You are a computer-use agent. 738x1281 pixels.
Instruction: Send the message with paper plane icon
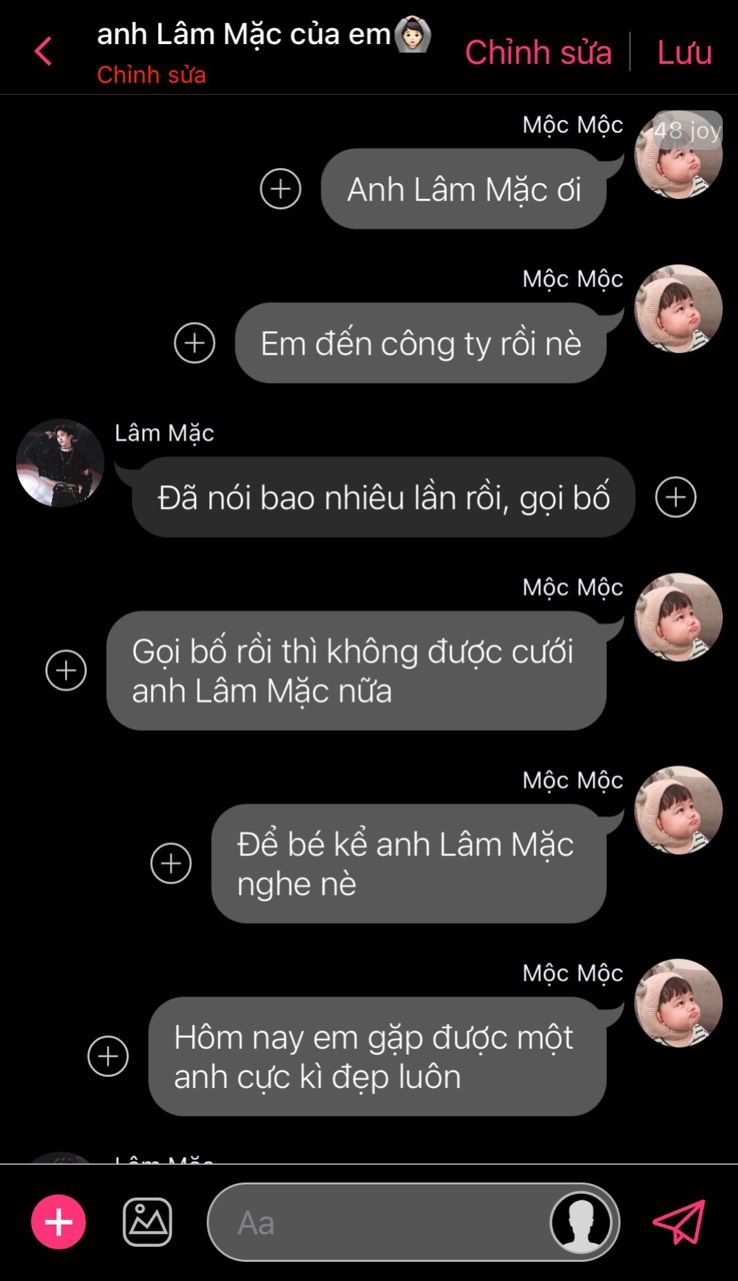click(679, 1222)
